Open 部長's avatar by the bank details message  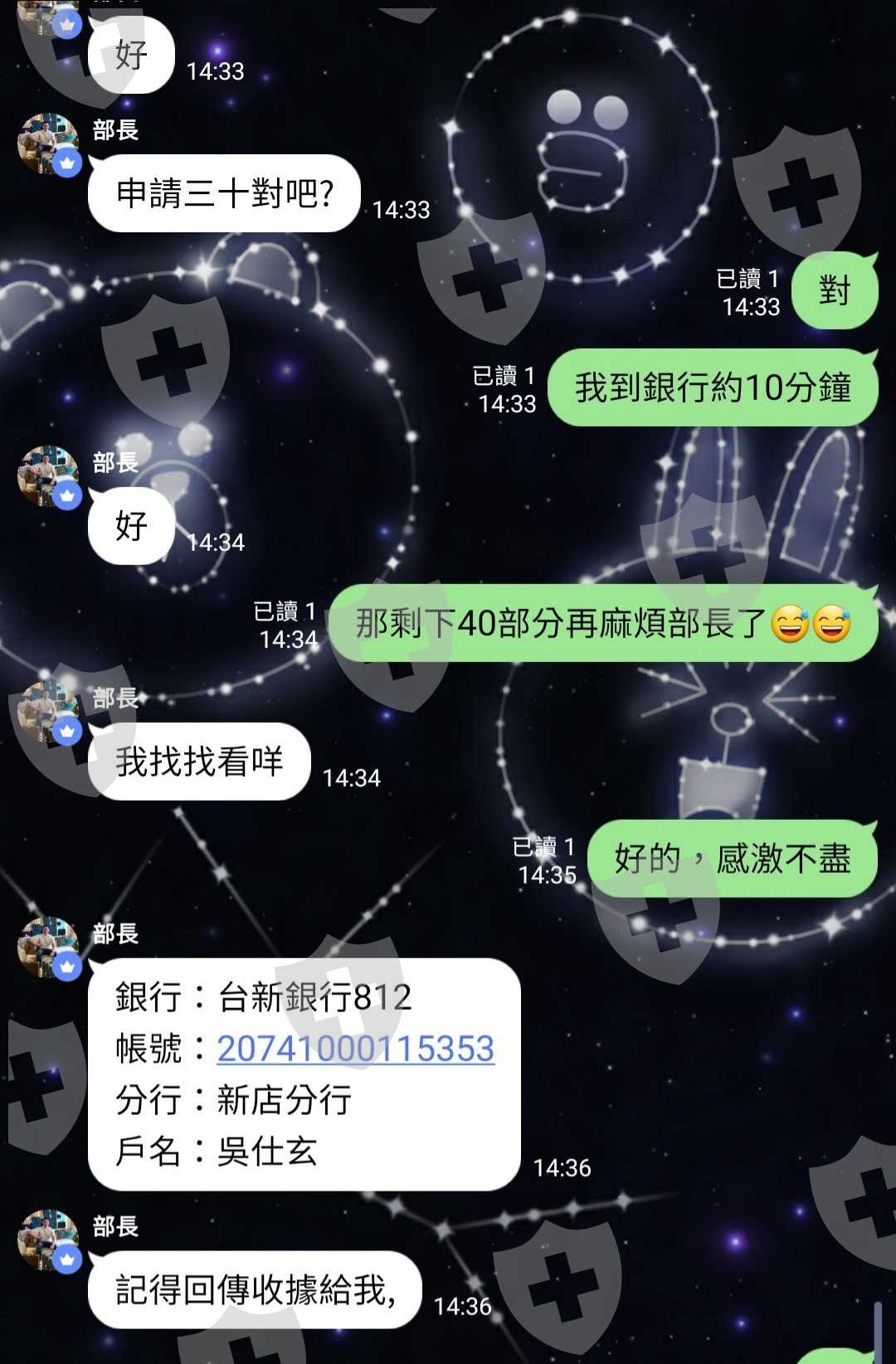click(x=49, y=947)
